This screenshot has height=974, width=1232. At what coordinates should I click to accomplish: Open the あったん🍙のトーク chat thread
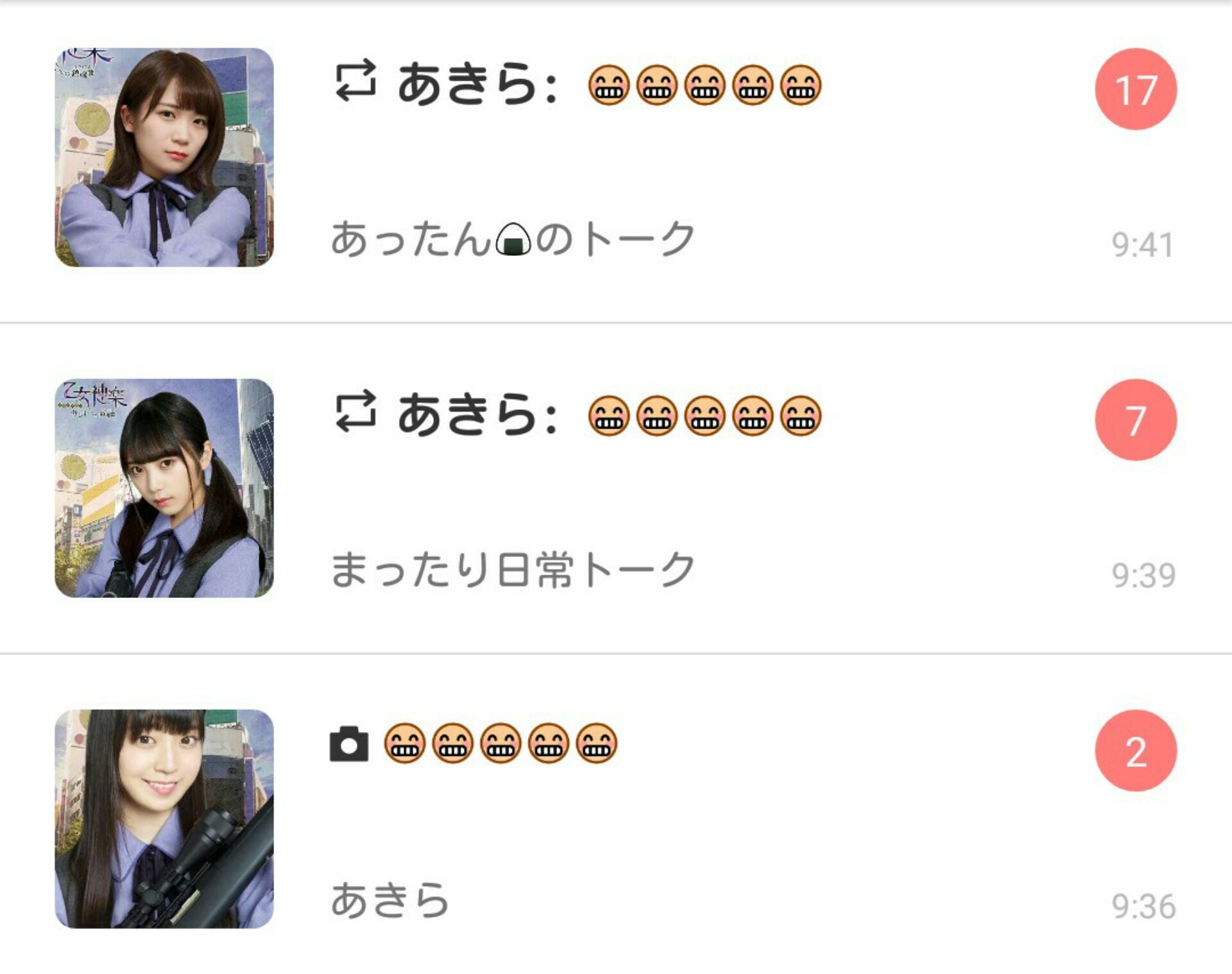pos(513,239)
